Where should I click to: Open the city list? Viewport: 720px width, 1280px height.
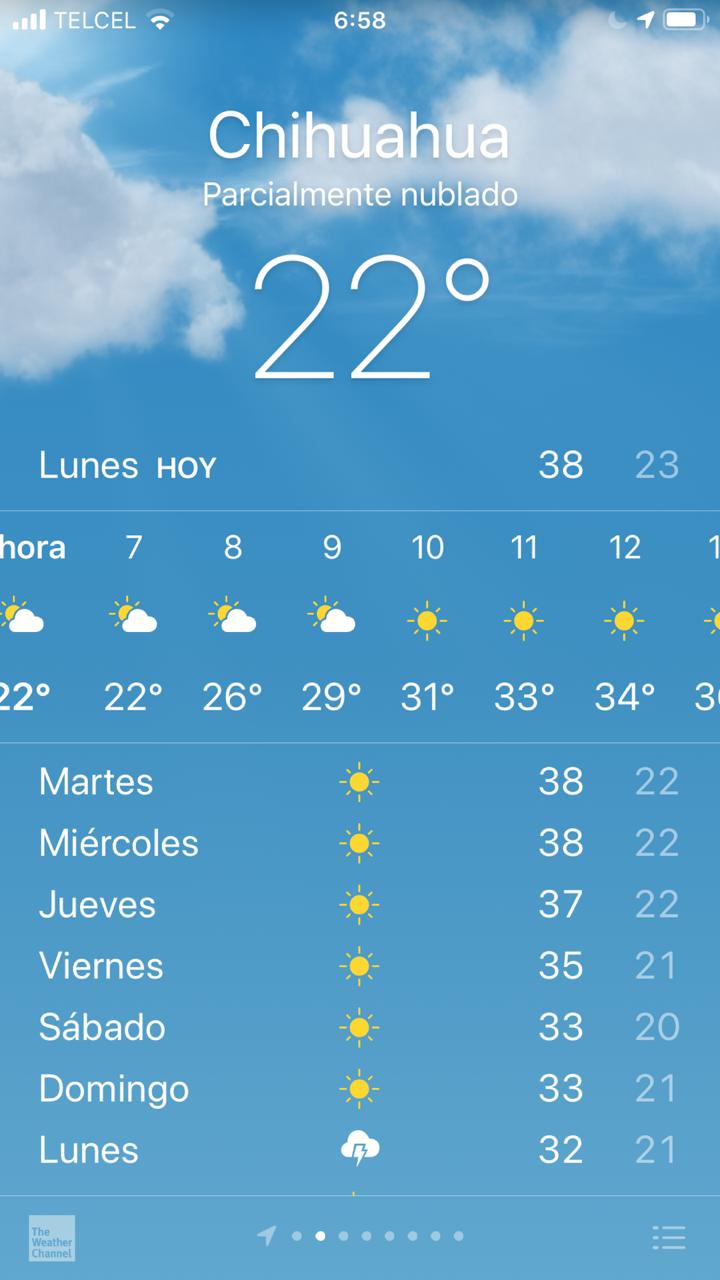[x=668, y=1237]
